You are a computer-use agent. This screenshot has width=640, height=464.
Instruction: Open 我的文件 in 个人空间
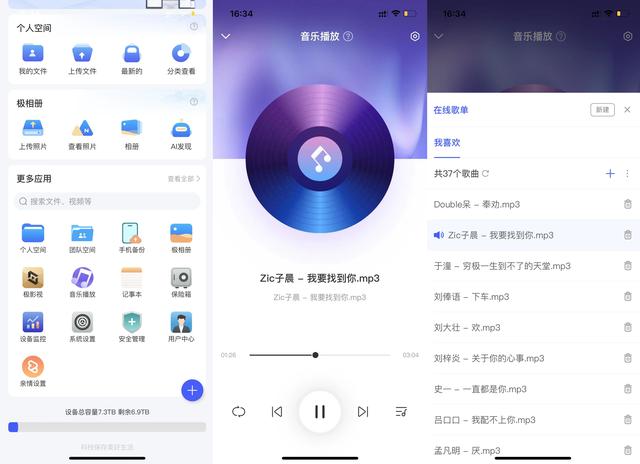click(x=33, y=56)
